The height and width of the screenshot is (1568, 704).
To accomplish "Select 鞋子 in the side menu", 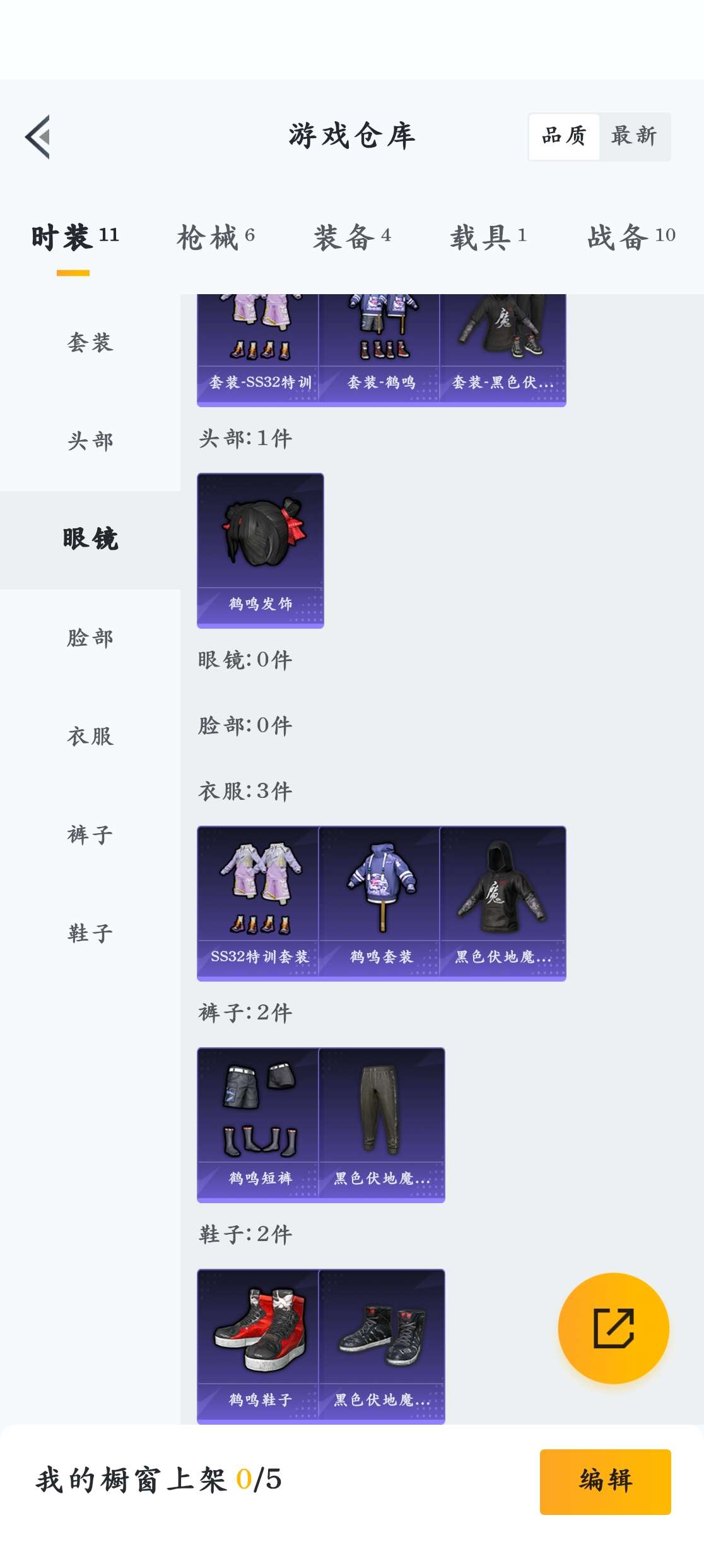I will [x=90, y=934].
